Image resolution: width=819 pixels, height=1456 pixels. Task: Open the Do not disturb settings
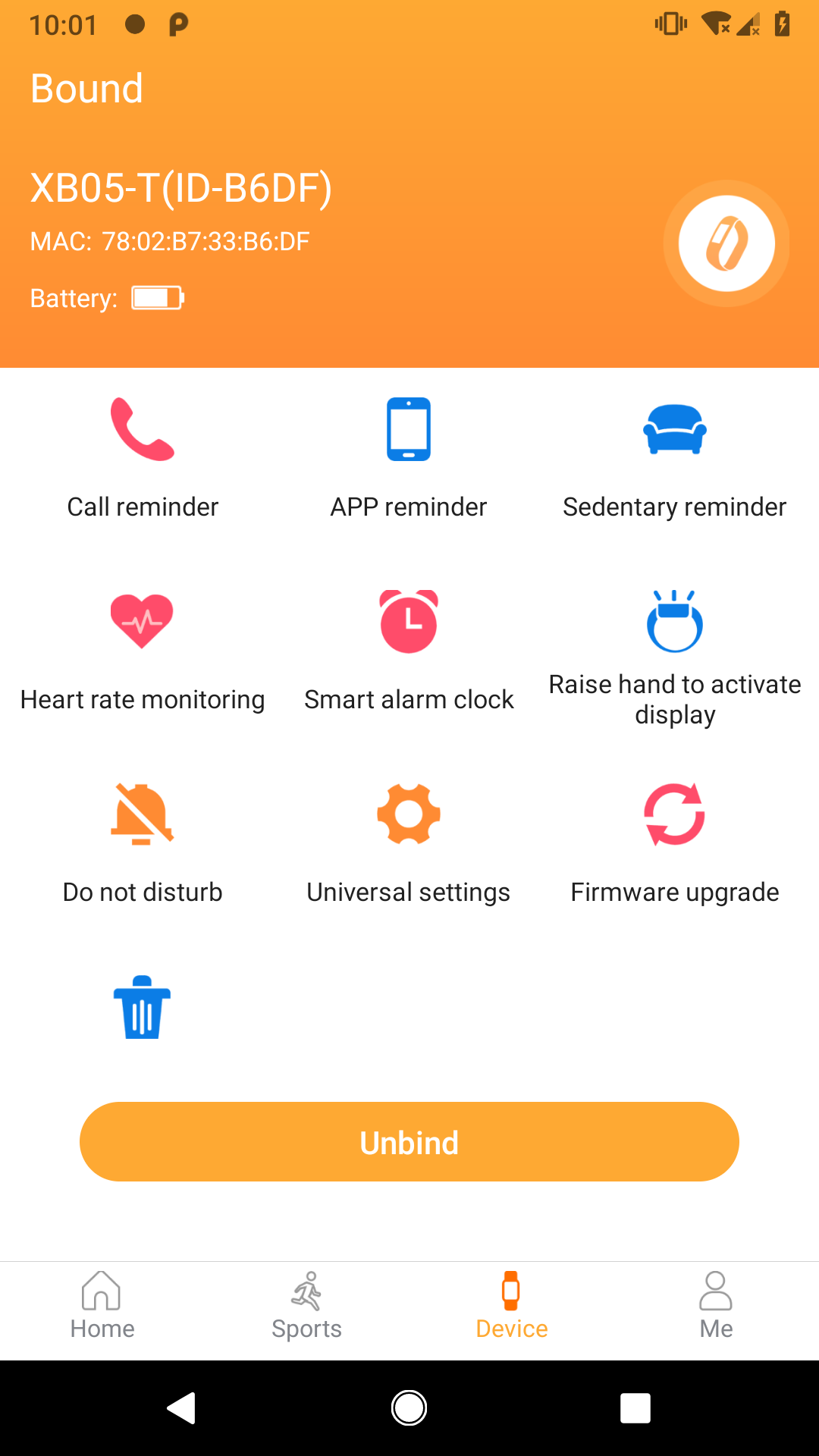click(x=142, y=842)
